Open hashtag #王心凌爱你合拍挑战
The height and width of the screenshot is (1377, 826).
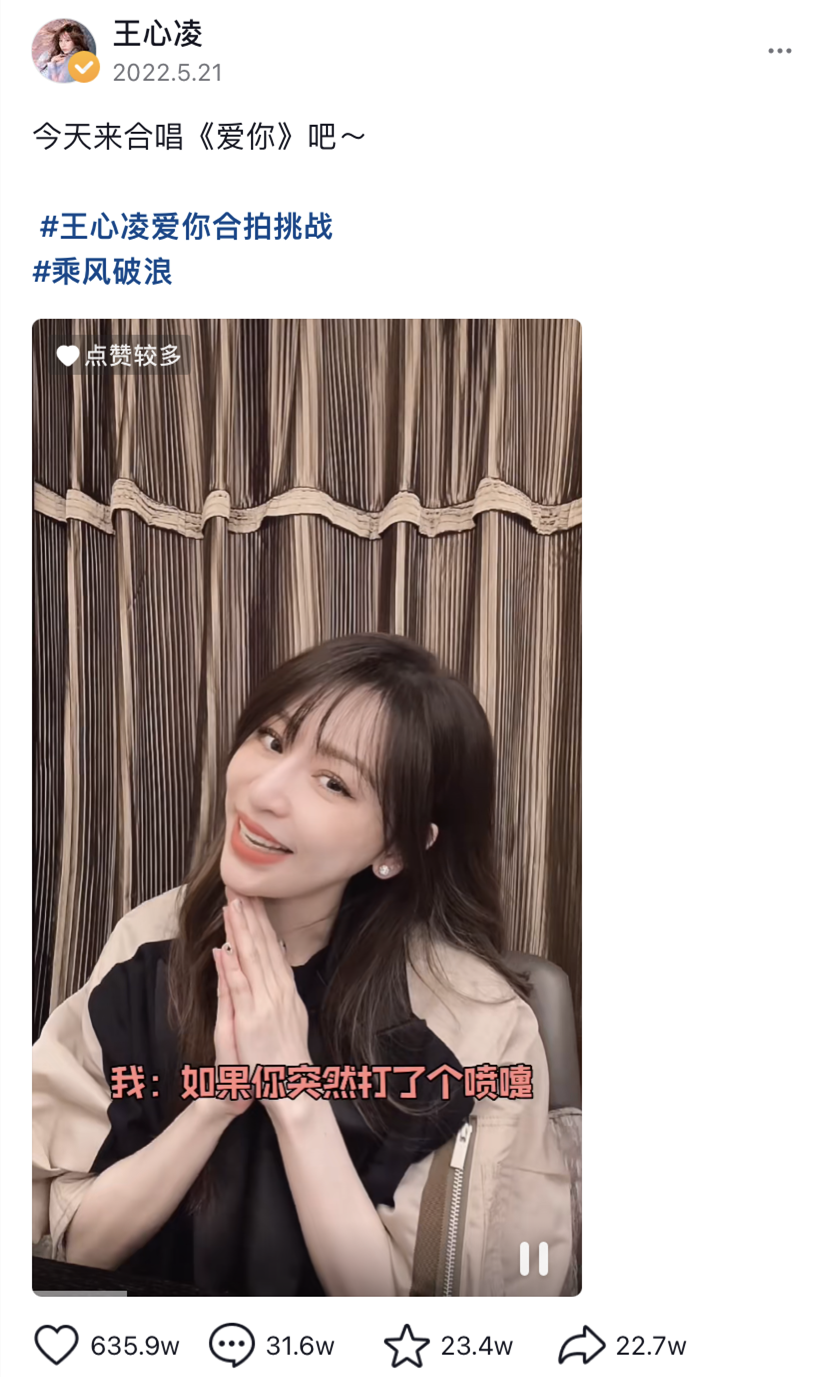186,227
